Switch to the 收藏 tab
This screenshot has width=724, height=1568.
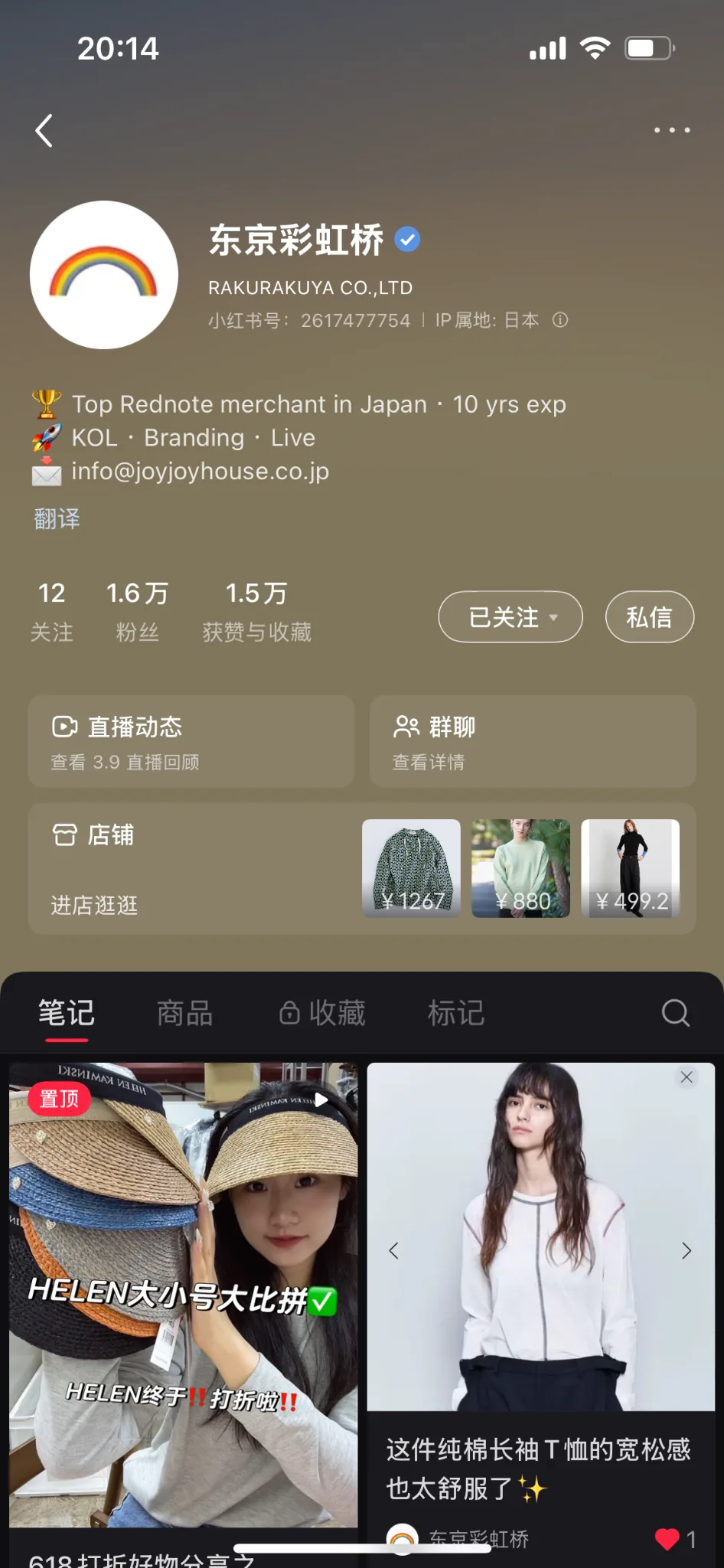tap(322, 1013)
